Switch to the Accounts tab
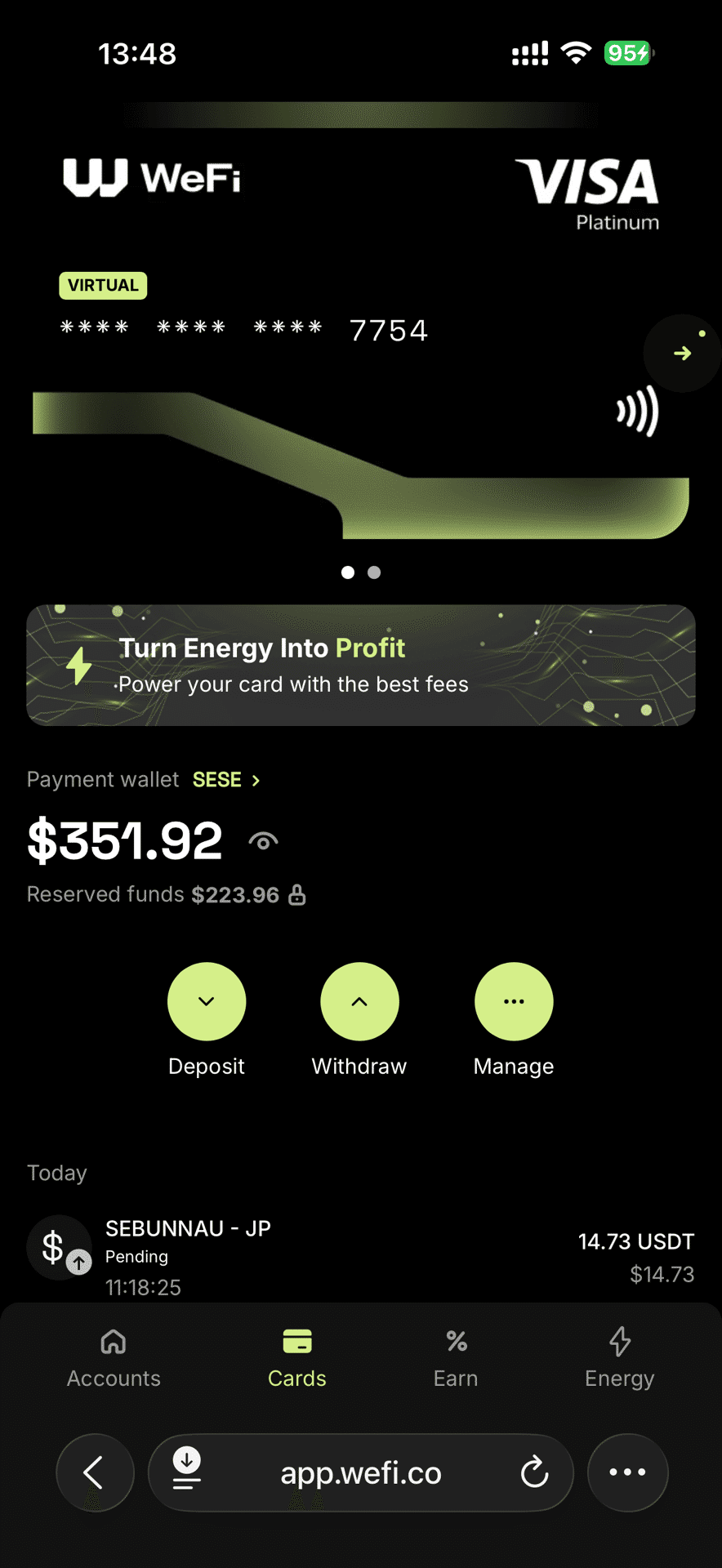Viewport: 722px width, 1568px height. point(114,1359)
